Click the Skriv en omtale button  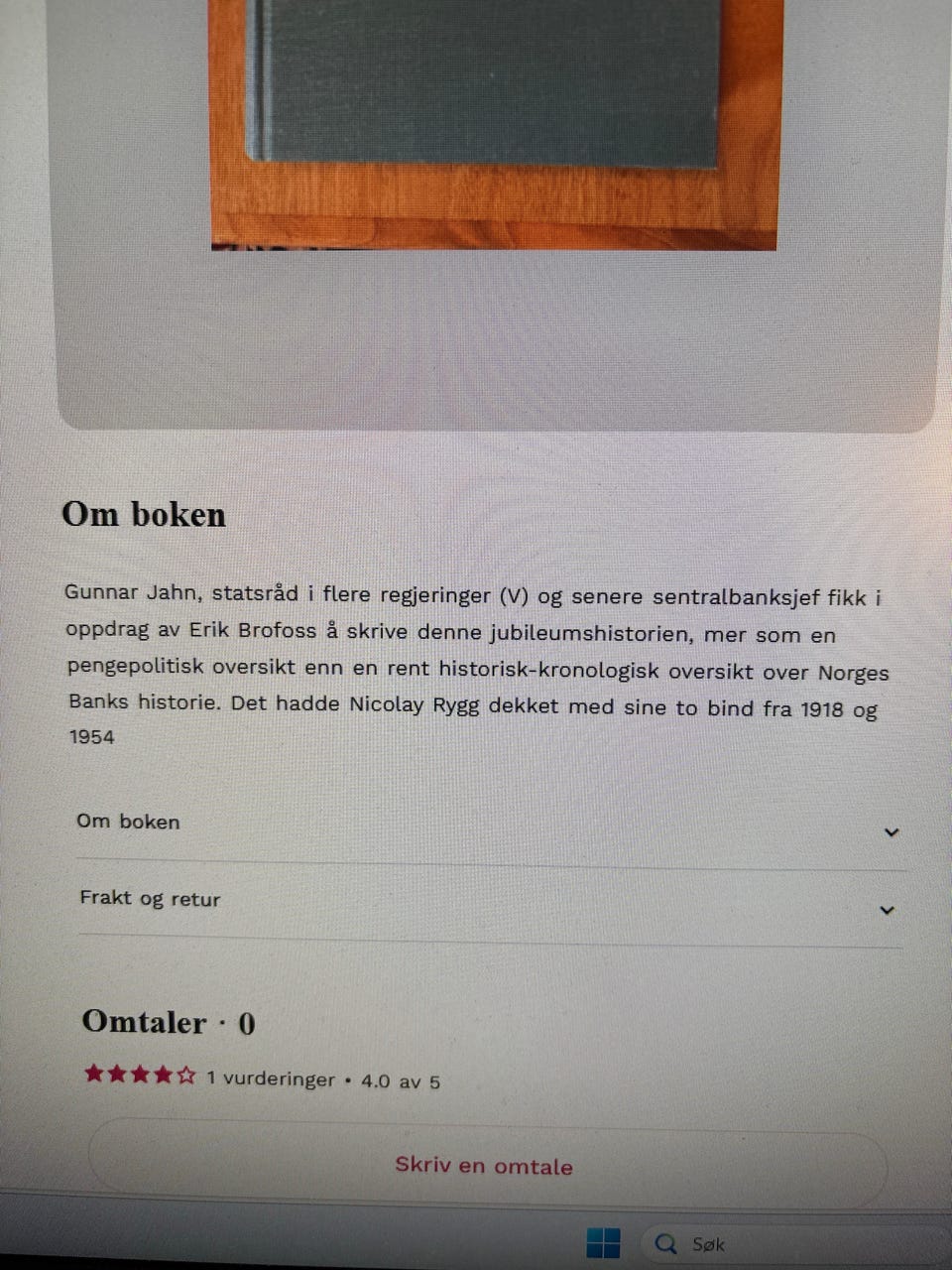point(484,1166)
